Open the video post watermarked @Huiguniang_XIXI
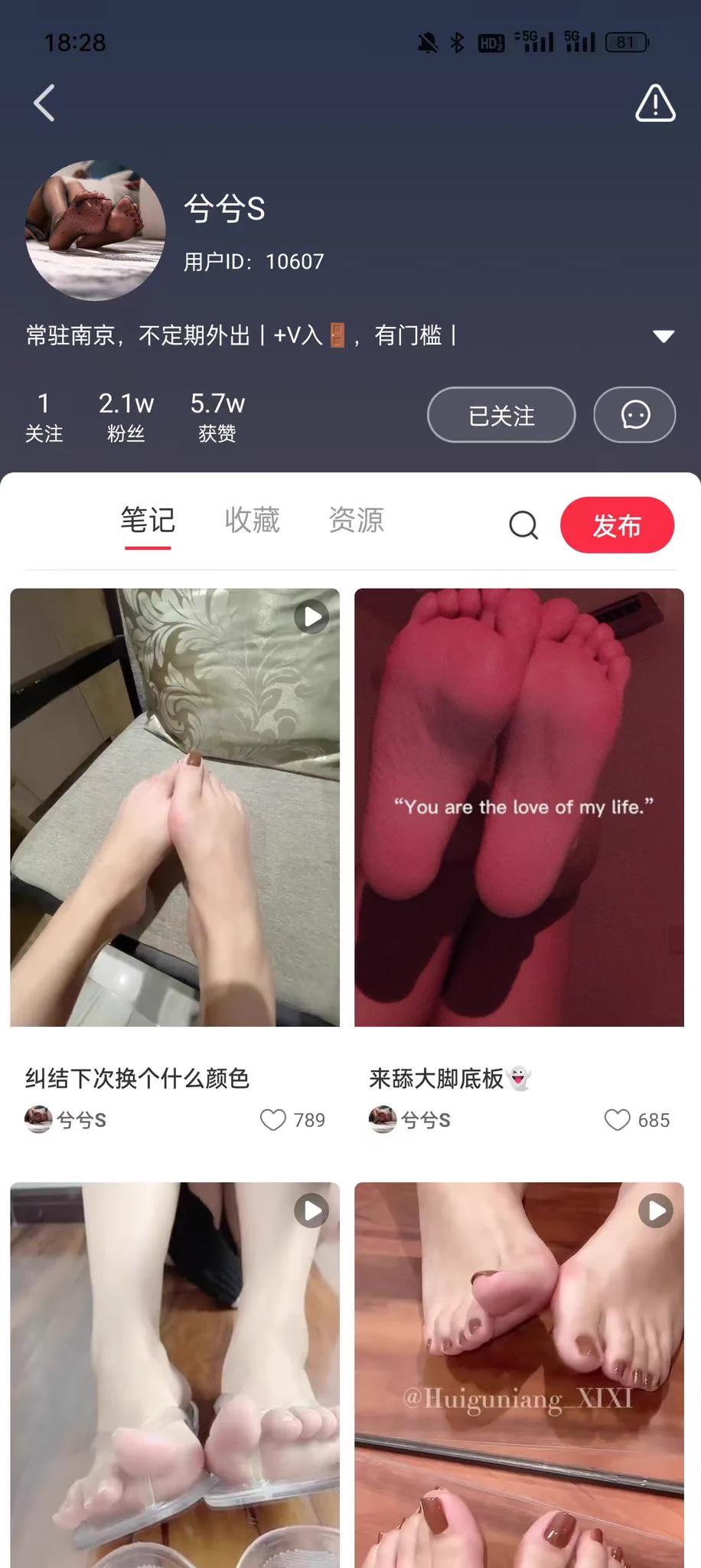Viewport: 701px width, 1568px height. [x=519, y=1374]
